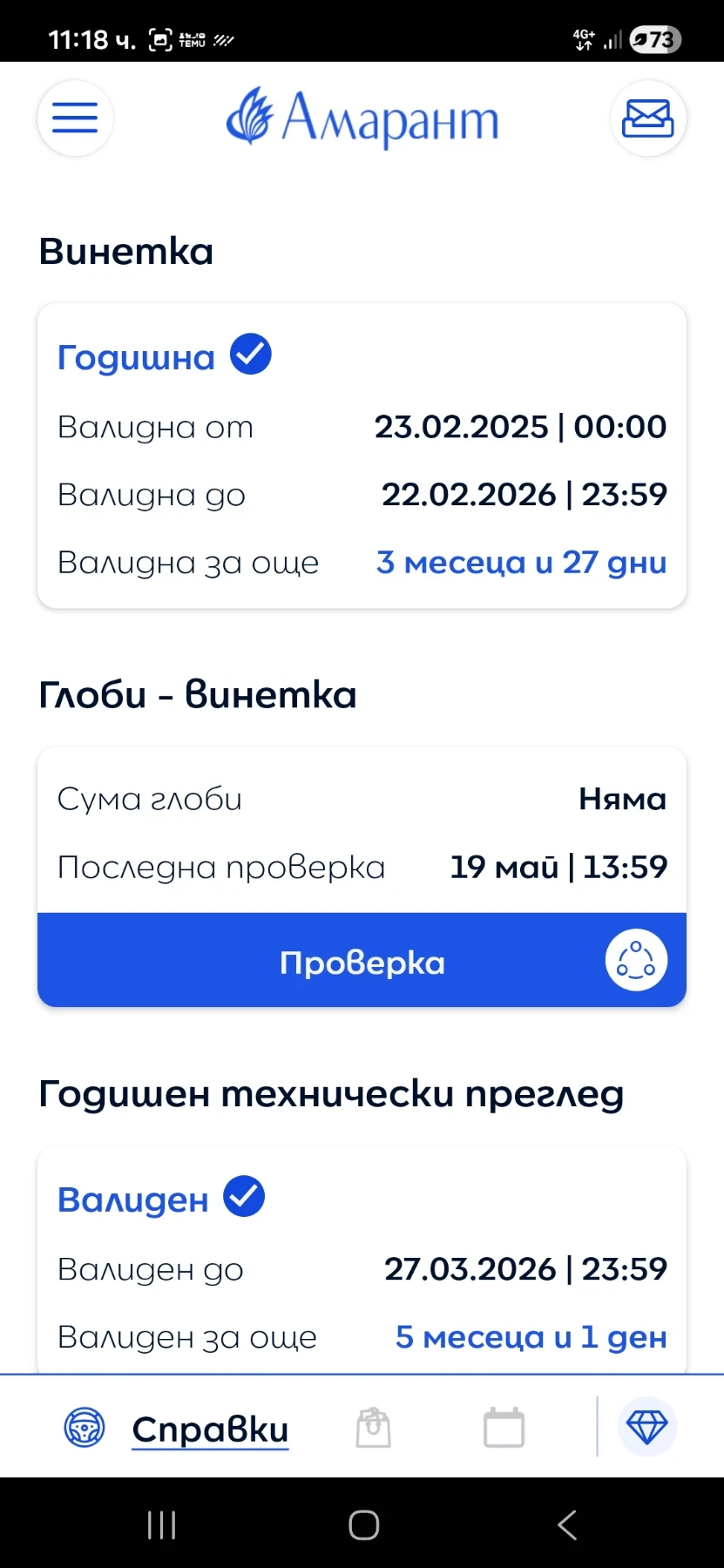
Task: Open recent apps from the navigation bar
Action: click(x=161, y=1524)
